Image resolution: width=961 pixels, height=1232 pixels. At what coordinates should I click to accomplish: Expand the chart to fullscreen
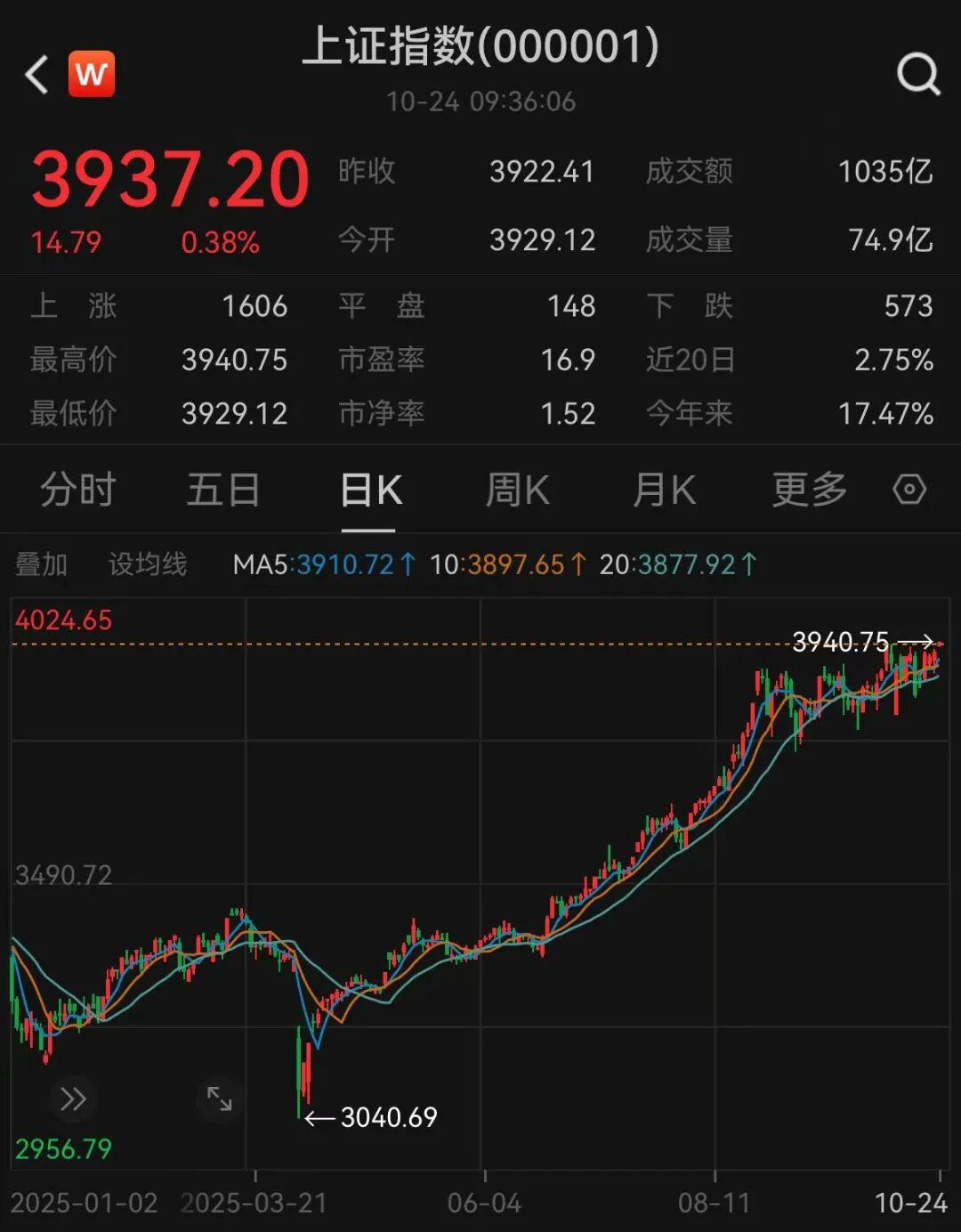[219, 1099]
